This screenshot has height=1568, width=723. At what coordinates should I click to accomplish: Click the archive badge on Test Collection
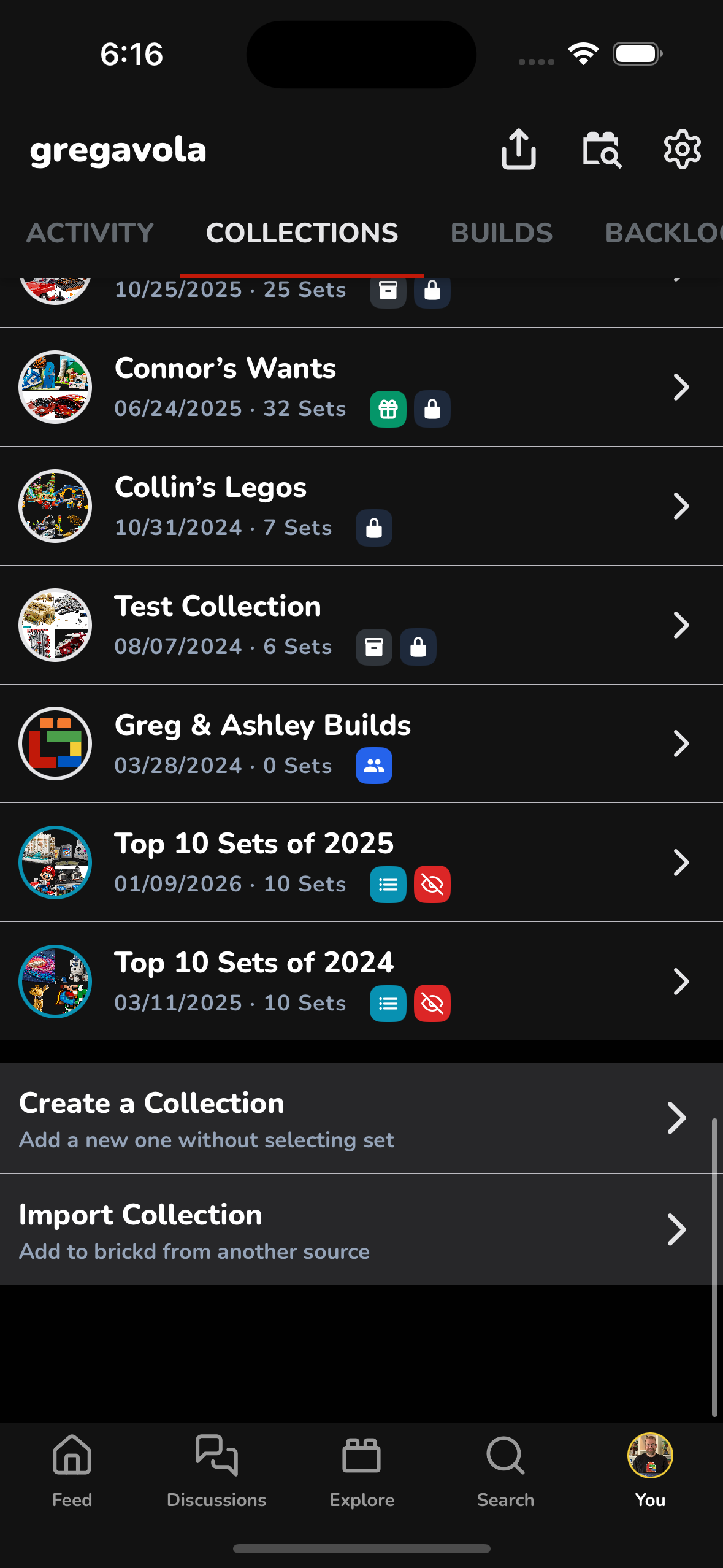pos(374,647)
